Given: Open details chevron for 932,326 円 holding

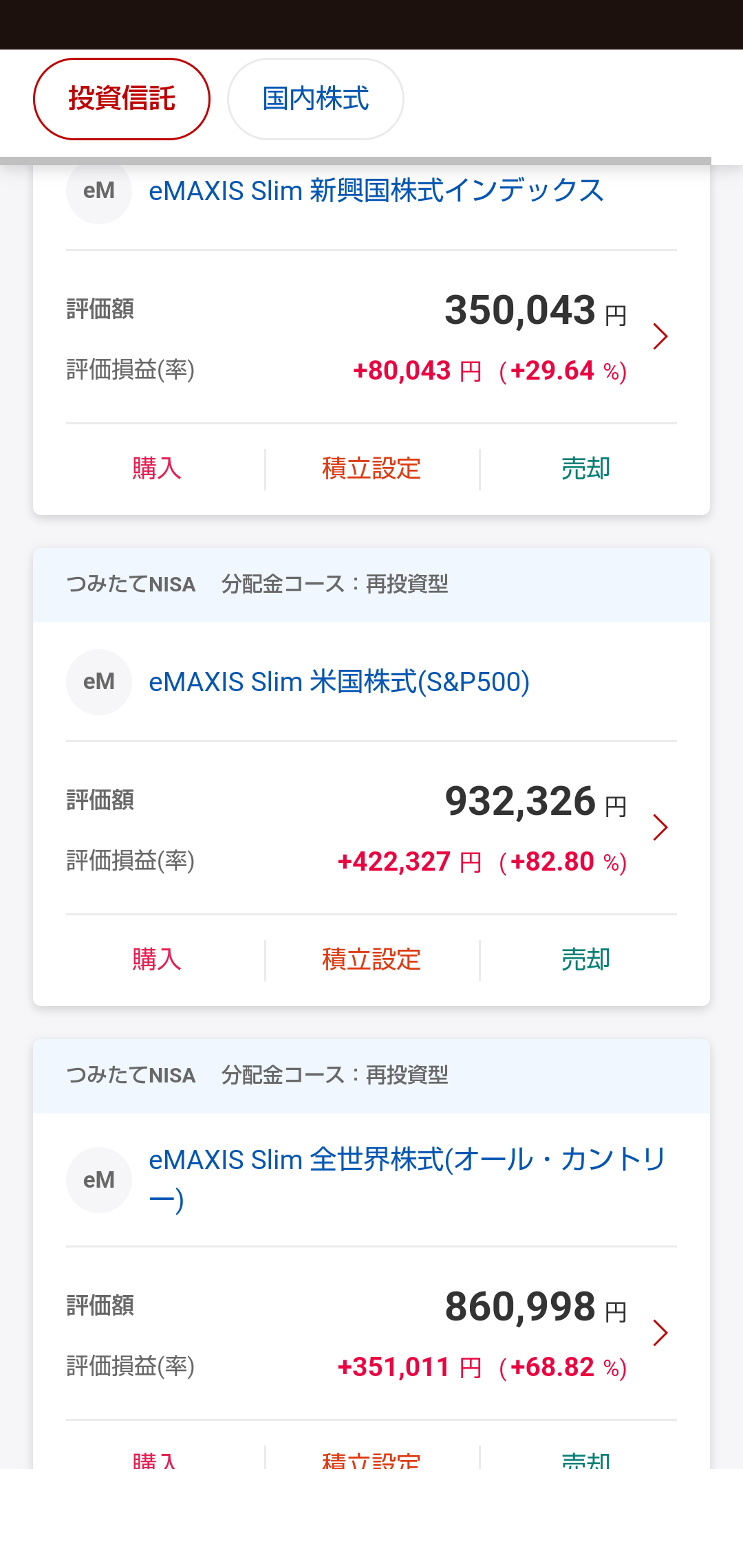Looking at the screenshot, I should click(x=660, y=827).
